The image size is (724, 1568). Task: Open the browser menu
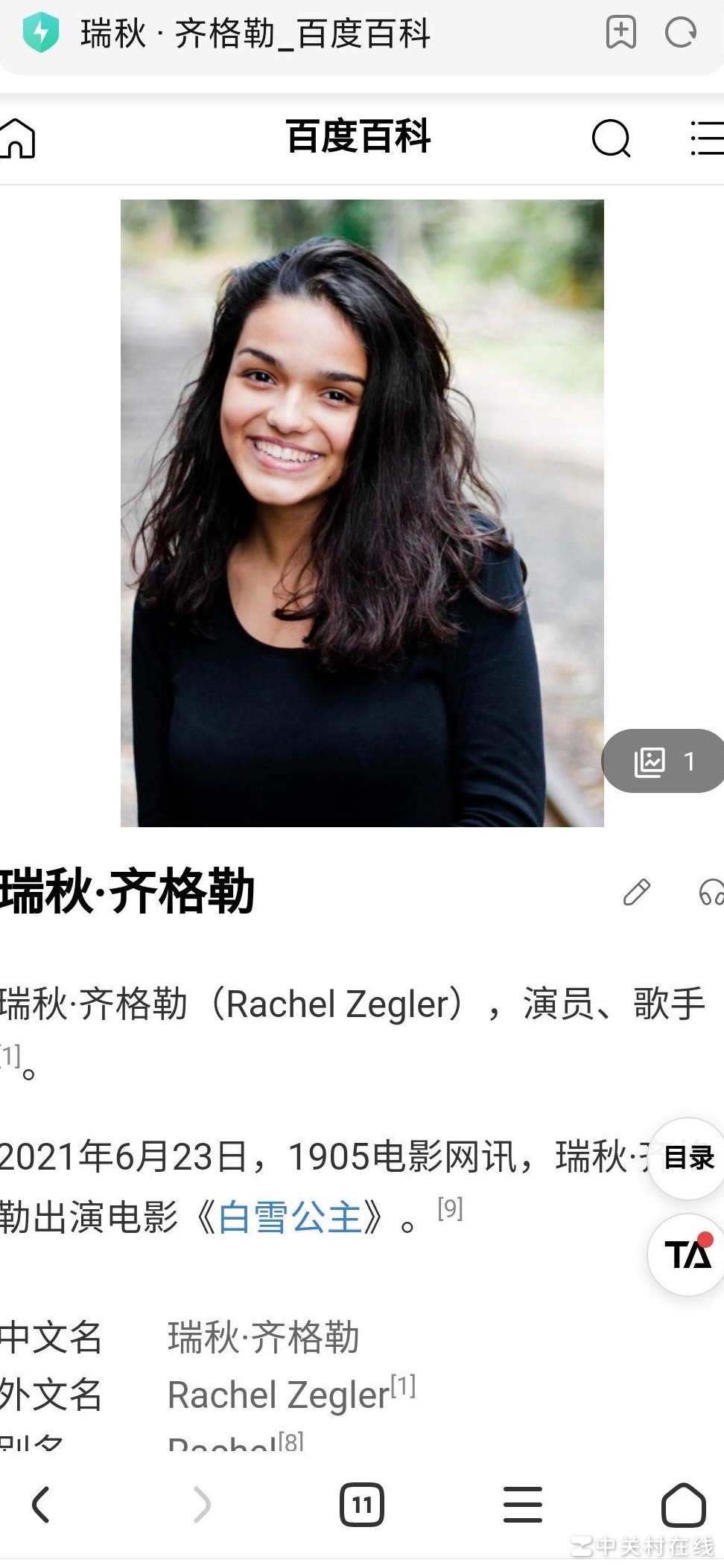(x=523, y=1505)
